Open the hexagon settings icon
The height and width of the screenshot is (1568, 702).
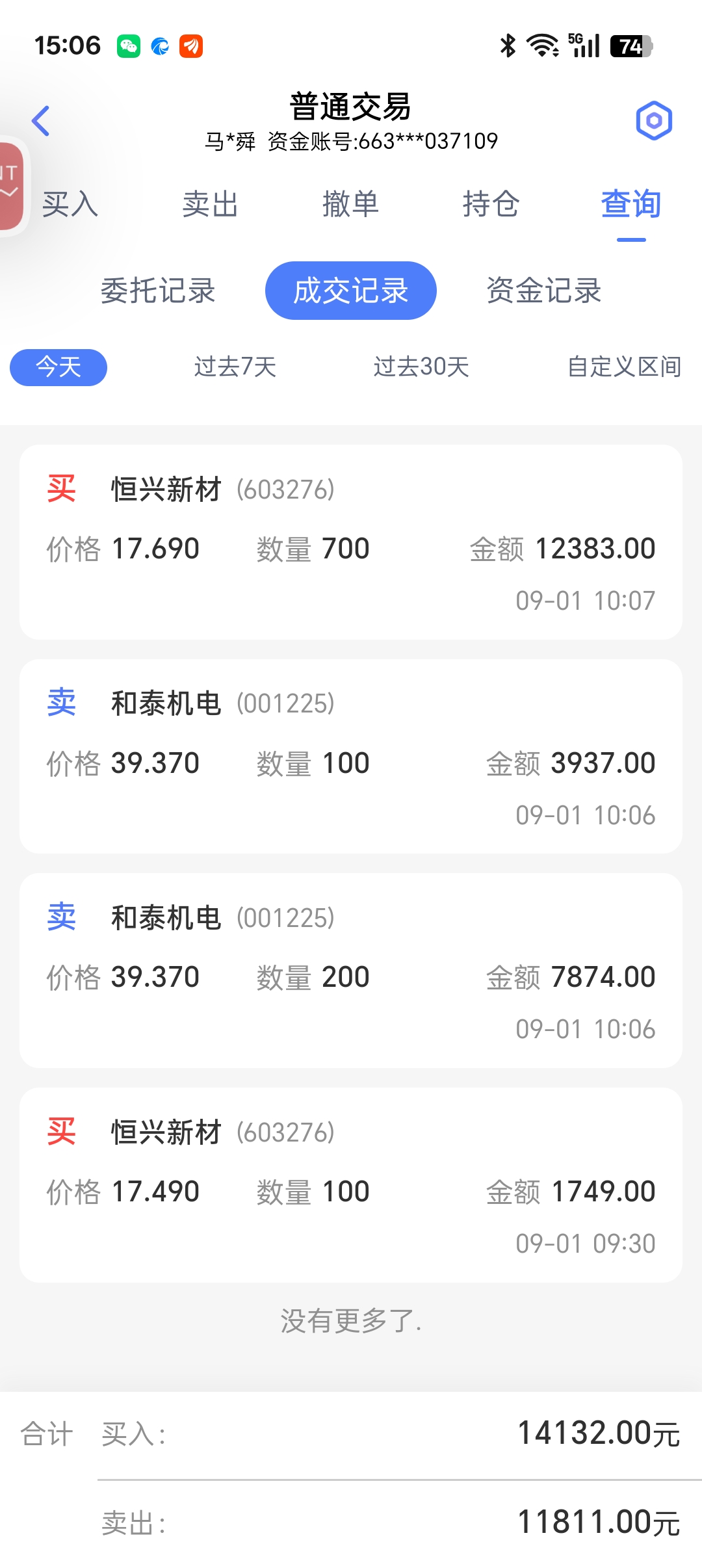[653, 121]
